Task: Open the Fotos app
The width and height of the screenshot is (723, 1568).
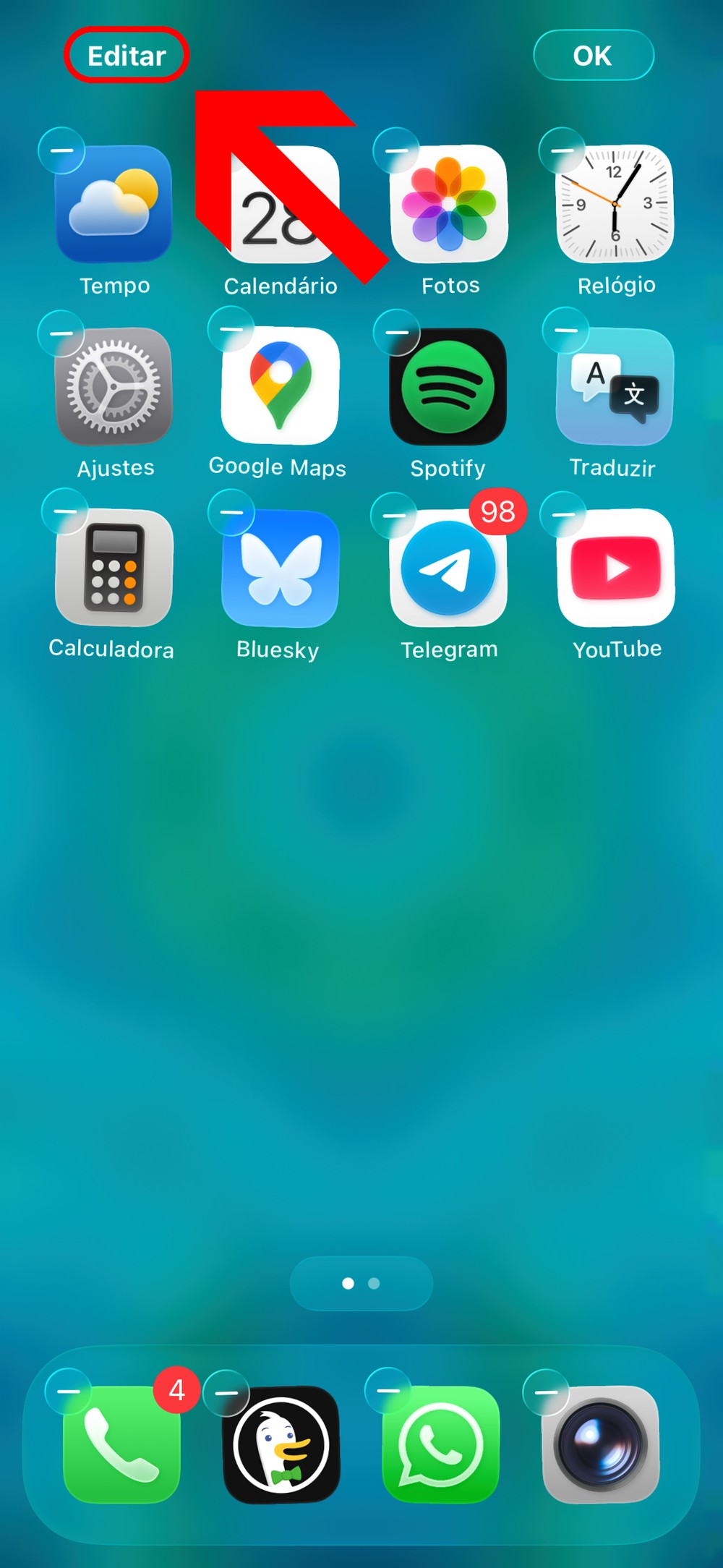Action: coord(449,204)
